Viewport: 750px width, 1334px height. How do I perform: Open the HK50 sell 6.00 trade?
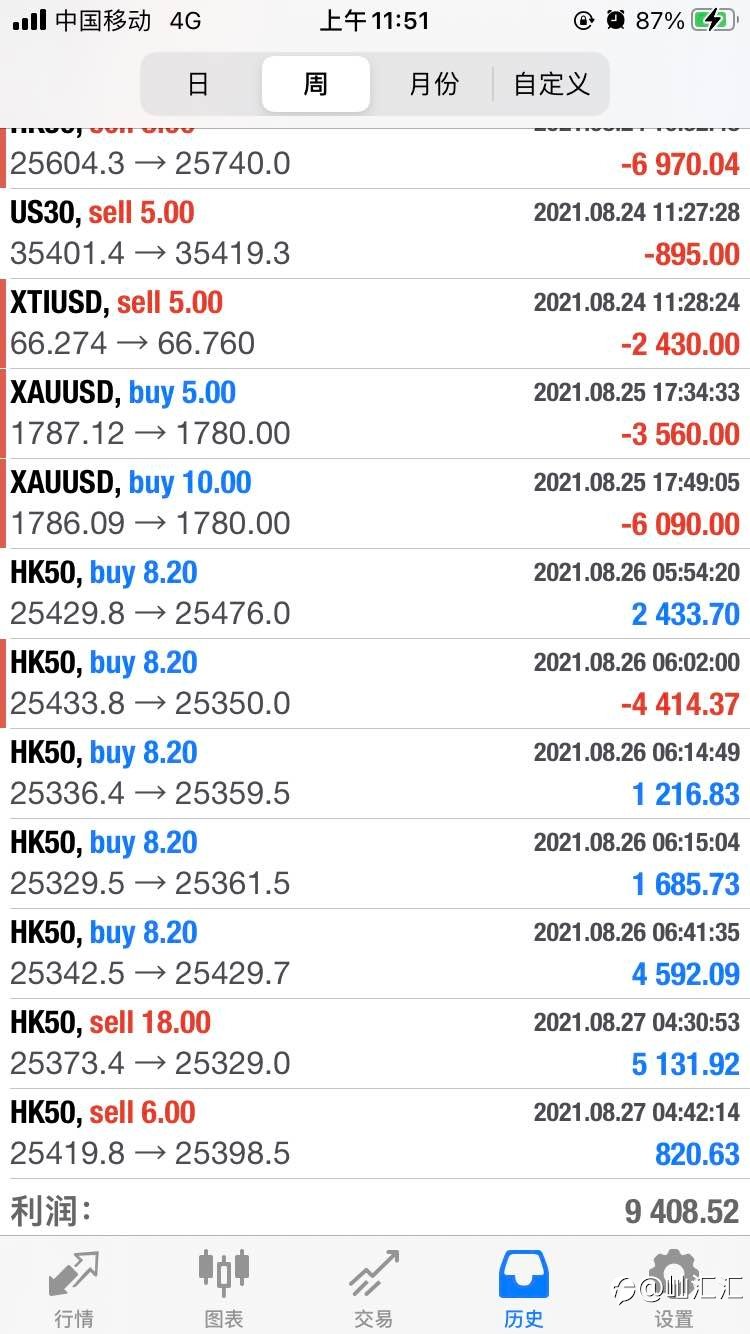[375, 1134]
